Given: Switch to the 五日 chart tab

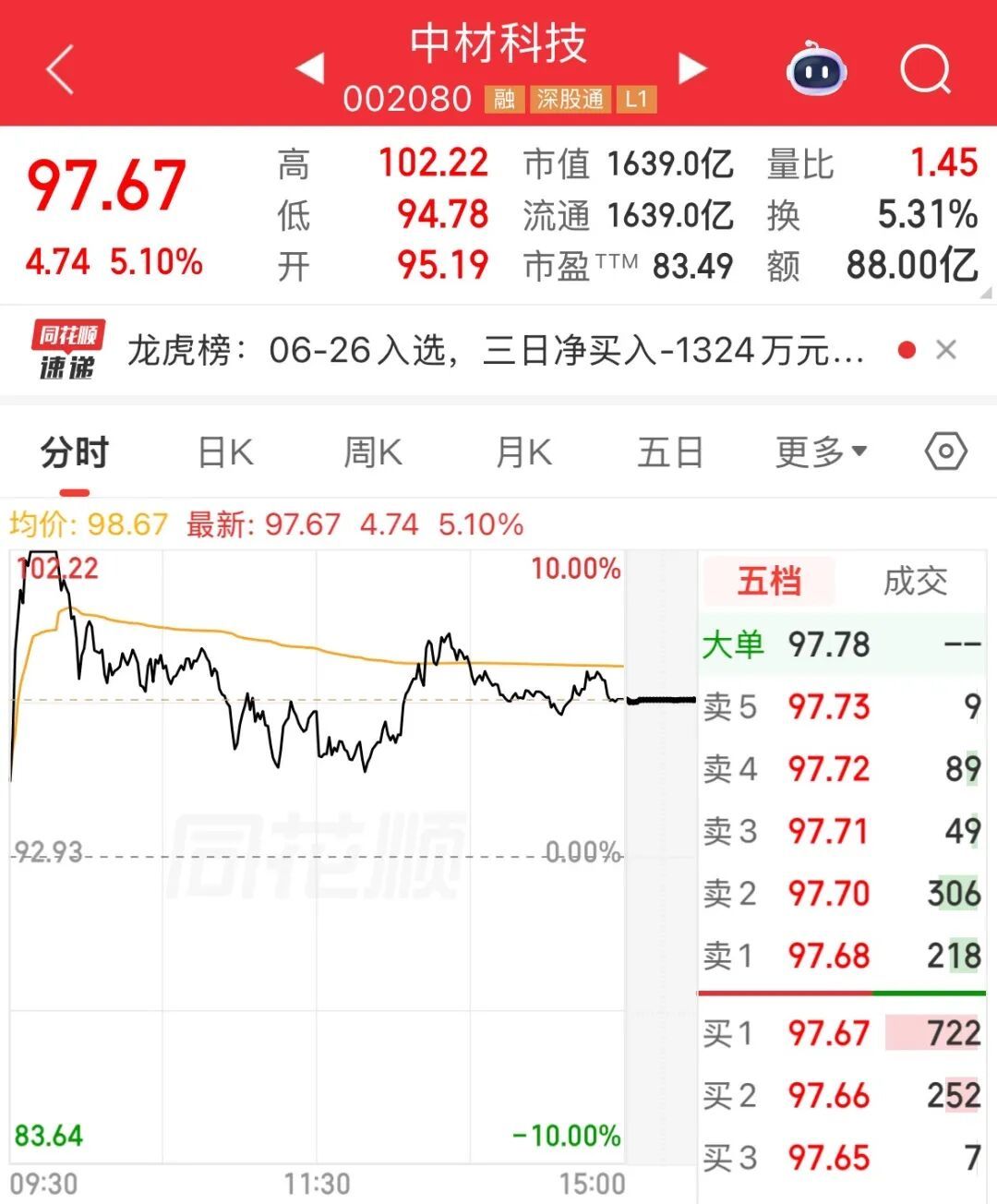Looking at the screenshot, I should (x=670, y=453).
